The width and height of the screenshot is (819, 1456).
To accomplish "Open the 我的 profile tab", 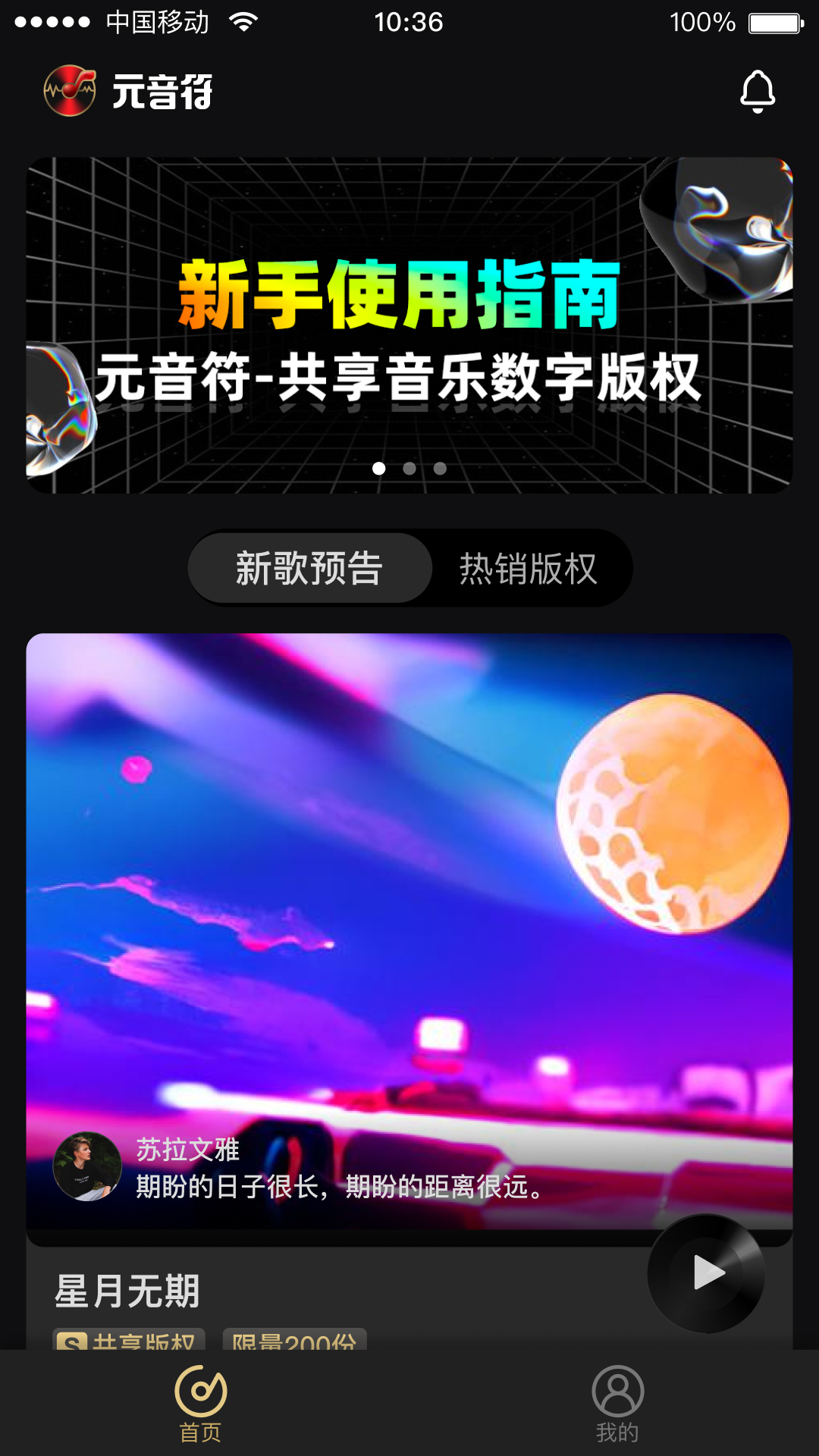I will pos(617,1403).
